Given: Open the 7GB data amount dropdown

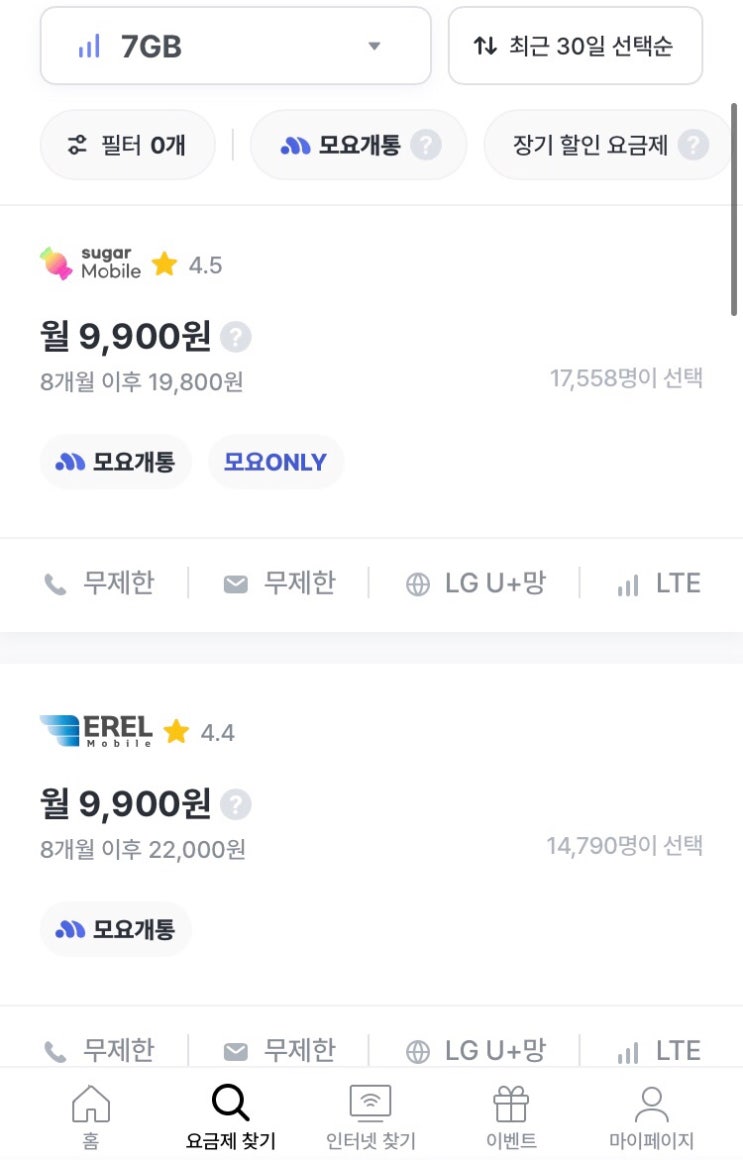Looking at the screenshot, I should pos(235,46).
